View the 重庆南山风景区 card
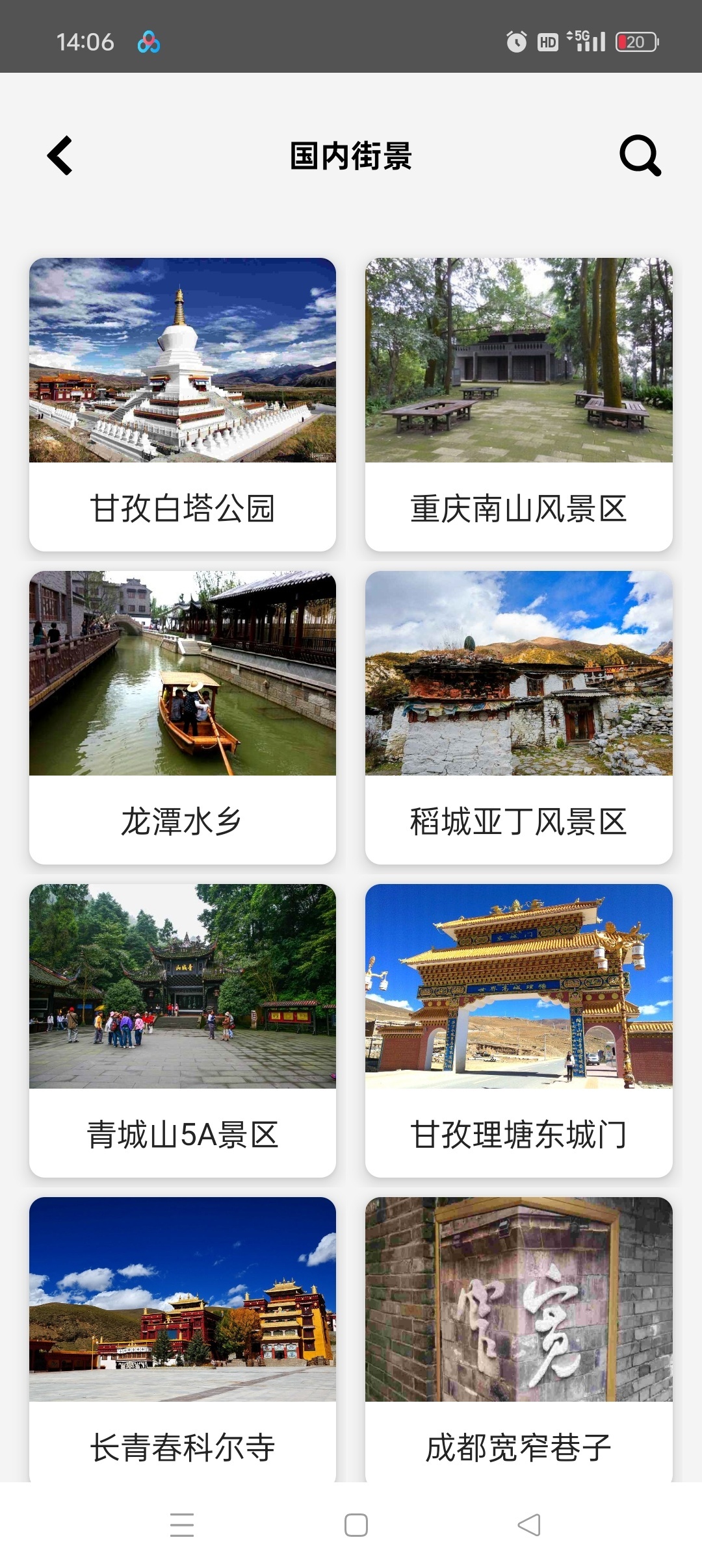This screenshot has height=1568, width=702. click(x=519, y=404)
